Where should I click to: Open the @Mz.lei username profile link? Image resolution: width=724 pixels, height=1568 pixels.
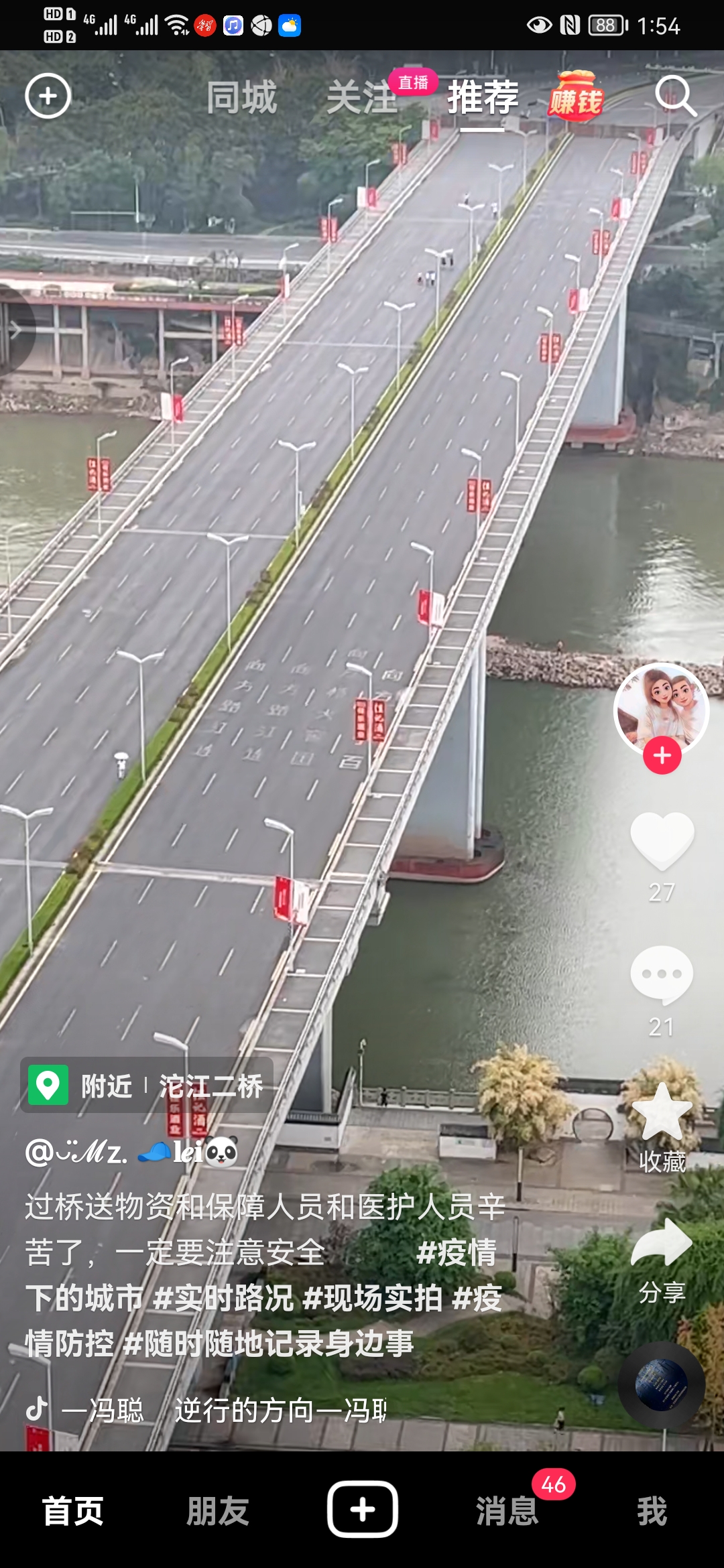click(131, 1152)
